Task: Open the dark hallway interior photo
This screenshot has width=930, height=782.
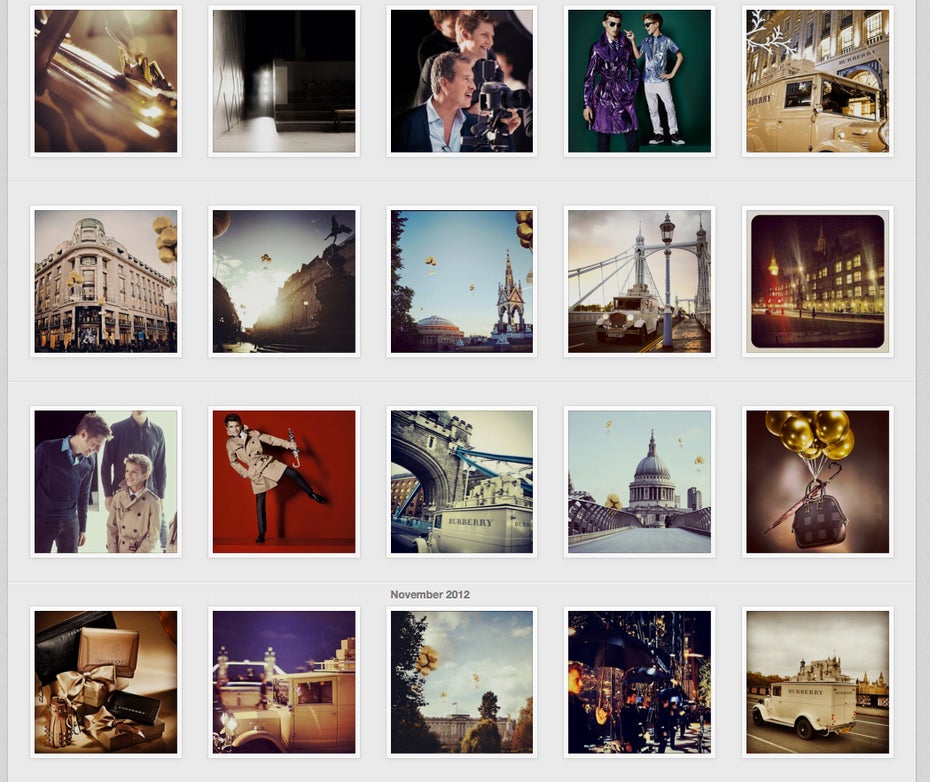Action: [283, 81]
